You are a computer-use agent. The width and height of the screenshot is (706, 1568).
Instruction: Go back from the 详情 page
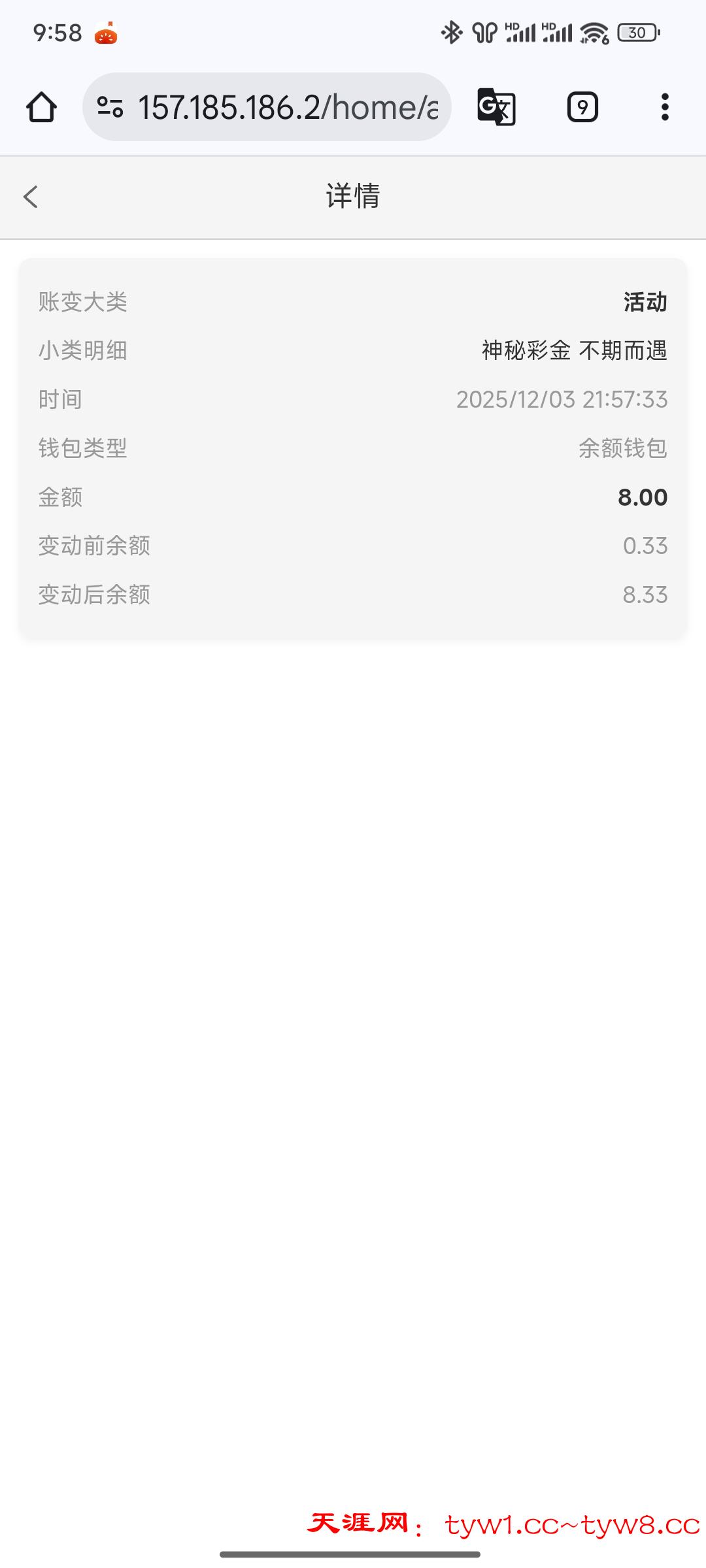(x=31, y=197)
